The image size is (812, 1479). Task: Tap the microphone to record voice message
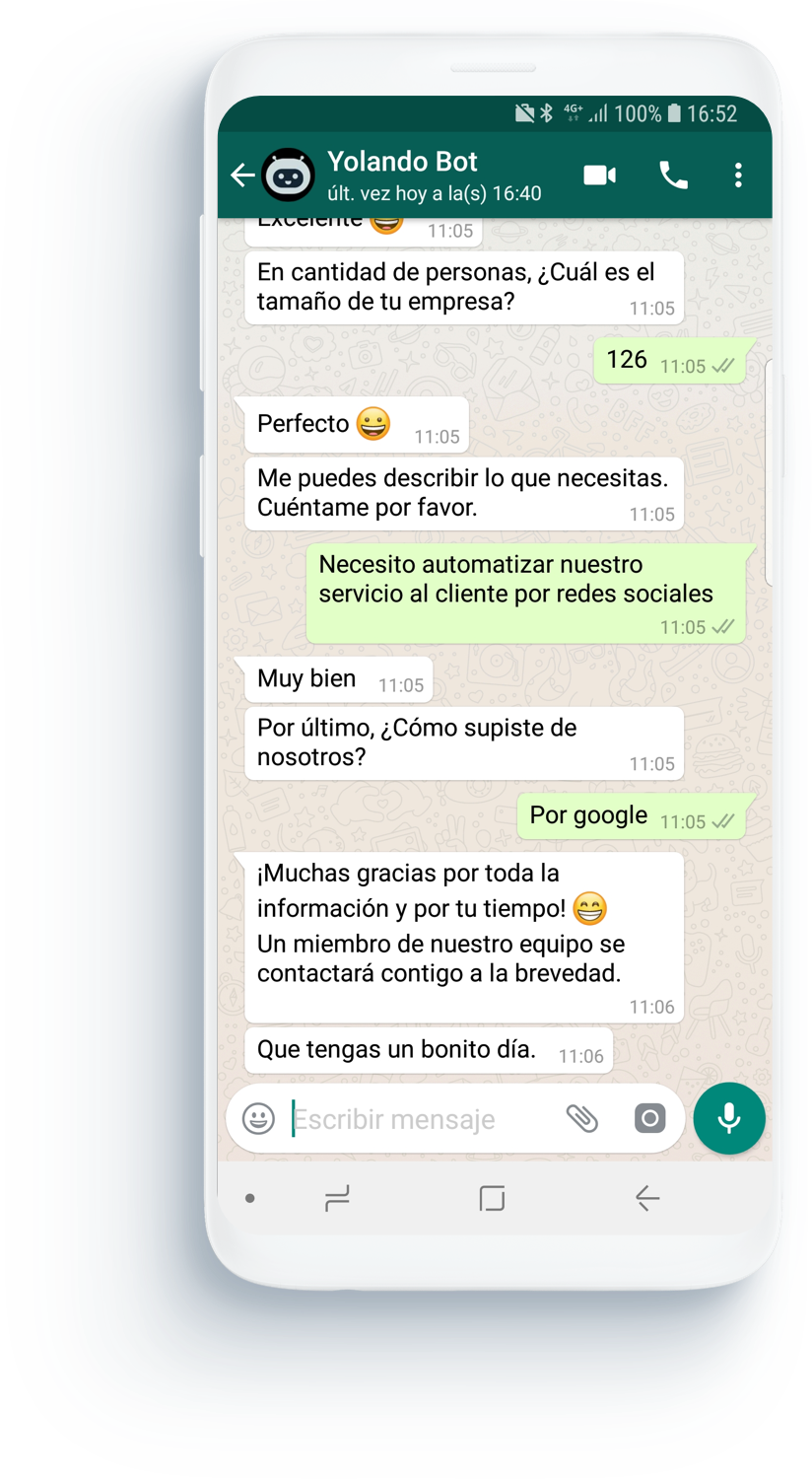(729, 1119)
